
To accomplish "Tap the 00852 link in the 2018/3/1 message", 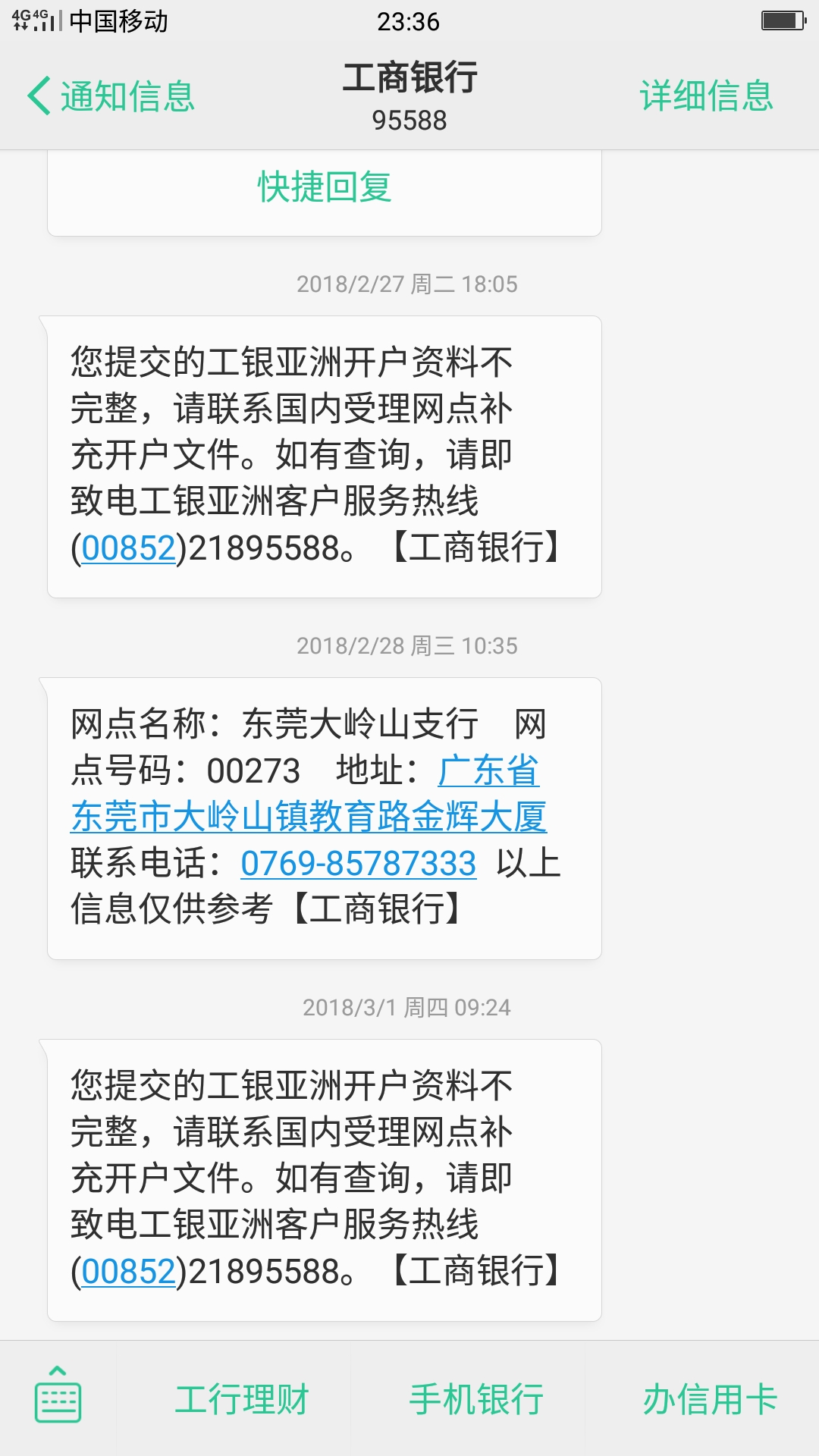I will pos(129,1272).
